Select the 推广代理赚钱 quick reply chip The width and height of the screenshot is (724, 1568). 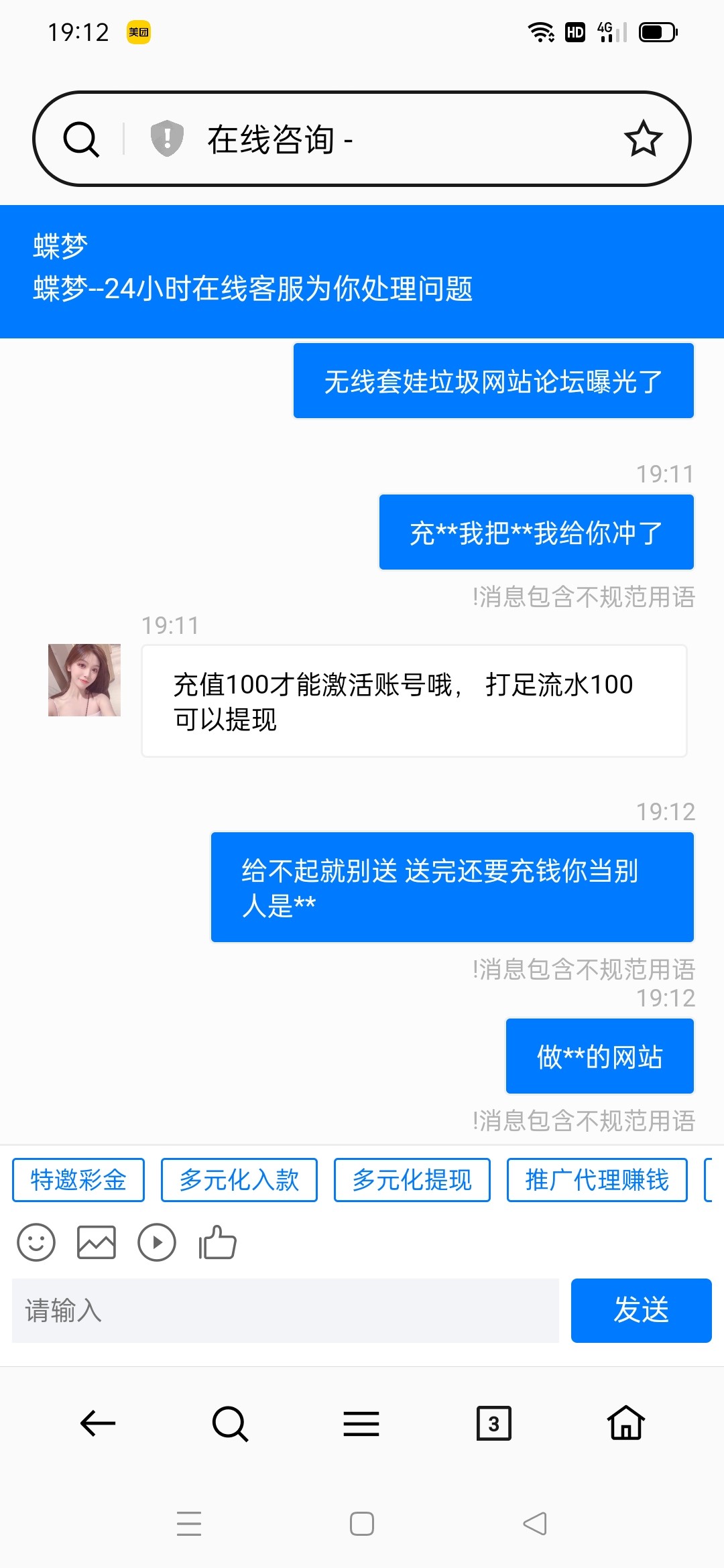[596, 1179]
